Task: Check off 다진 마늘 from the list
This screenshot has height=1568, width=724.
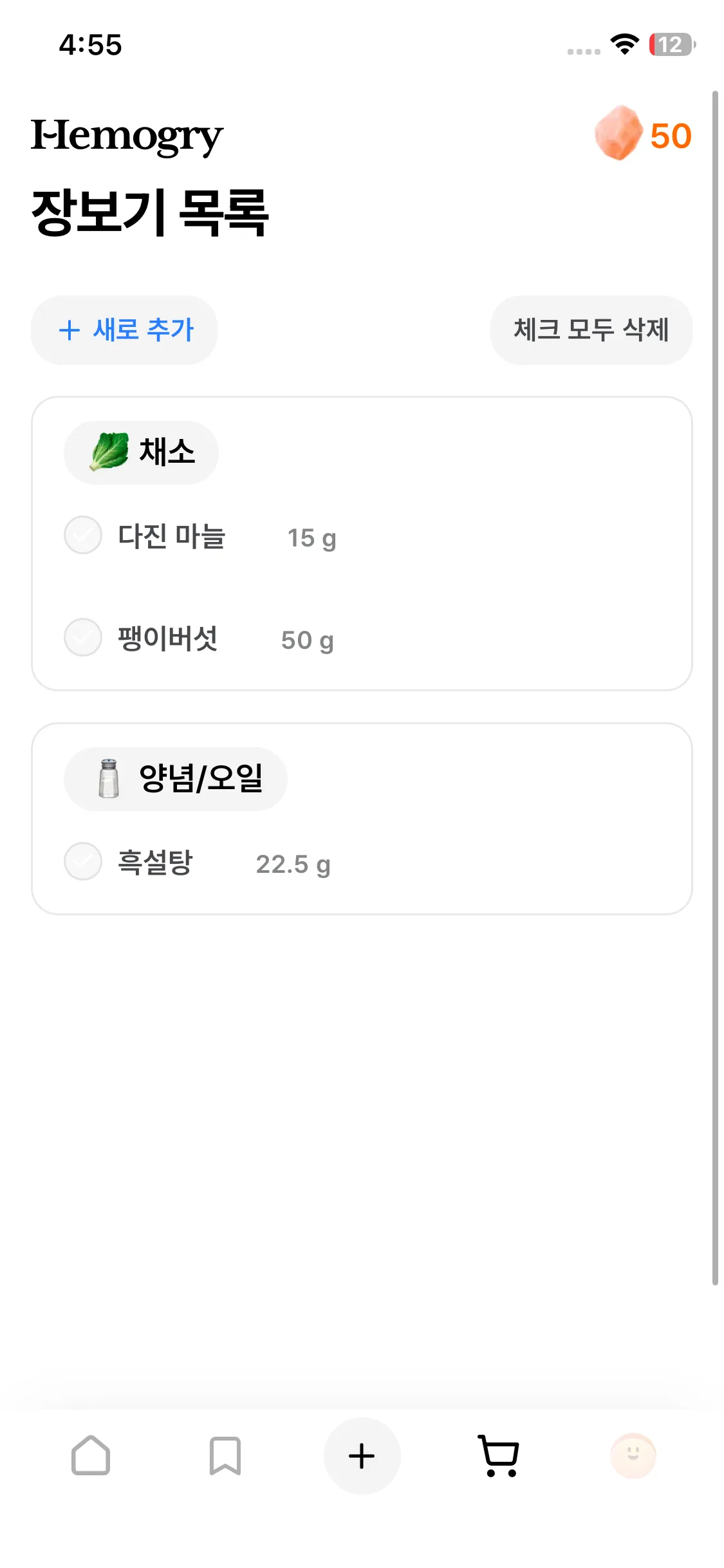Action: click(82, 535)
